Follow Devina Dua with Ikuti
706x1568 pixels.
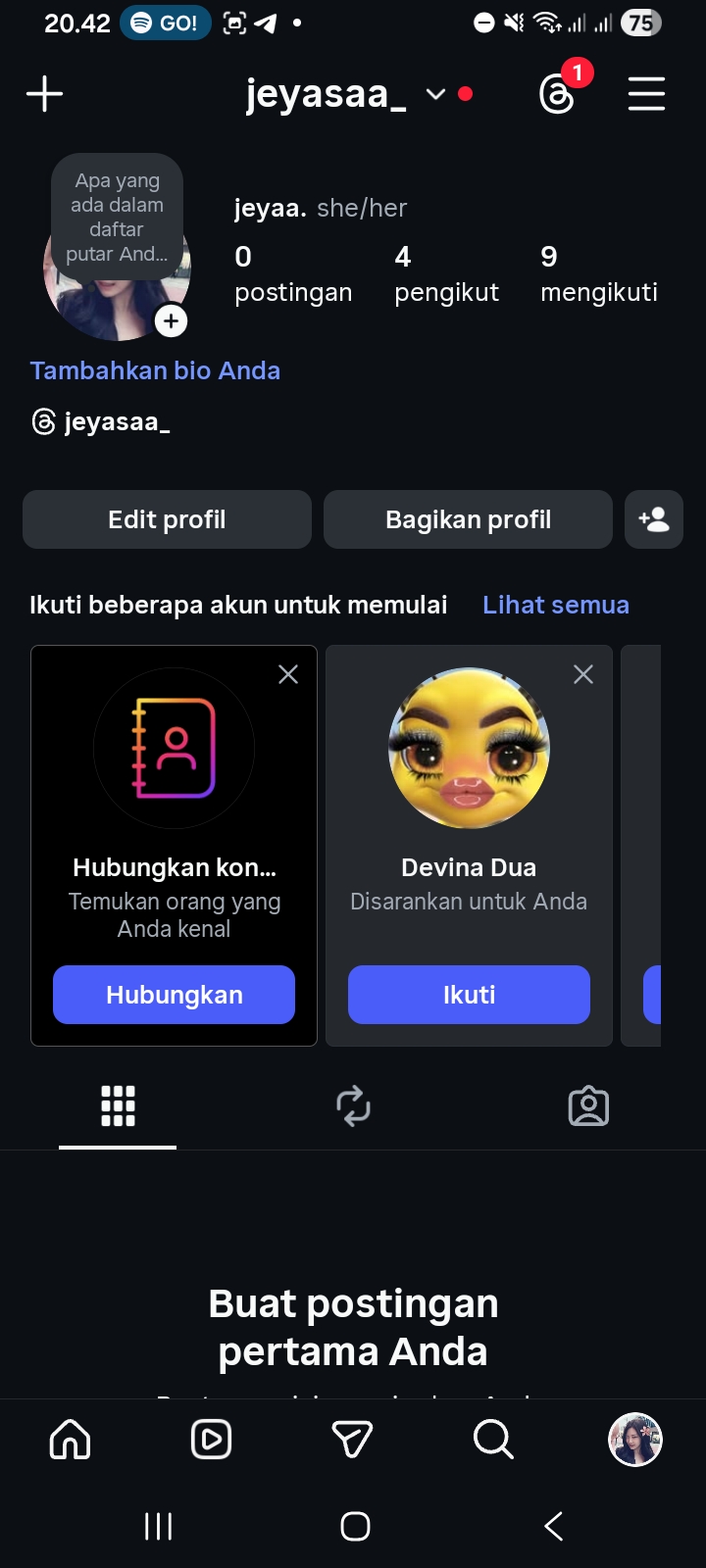tap(469, 995)
